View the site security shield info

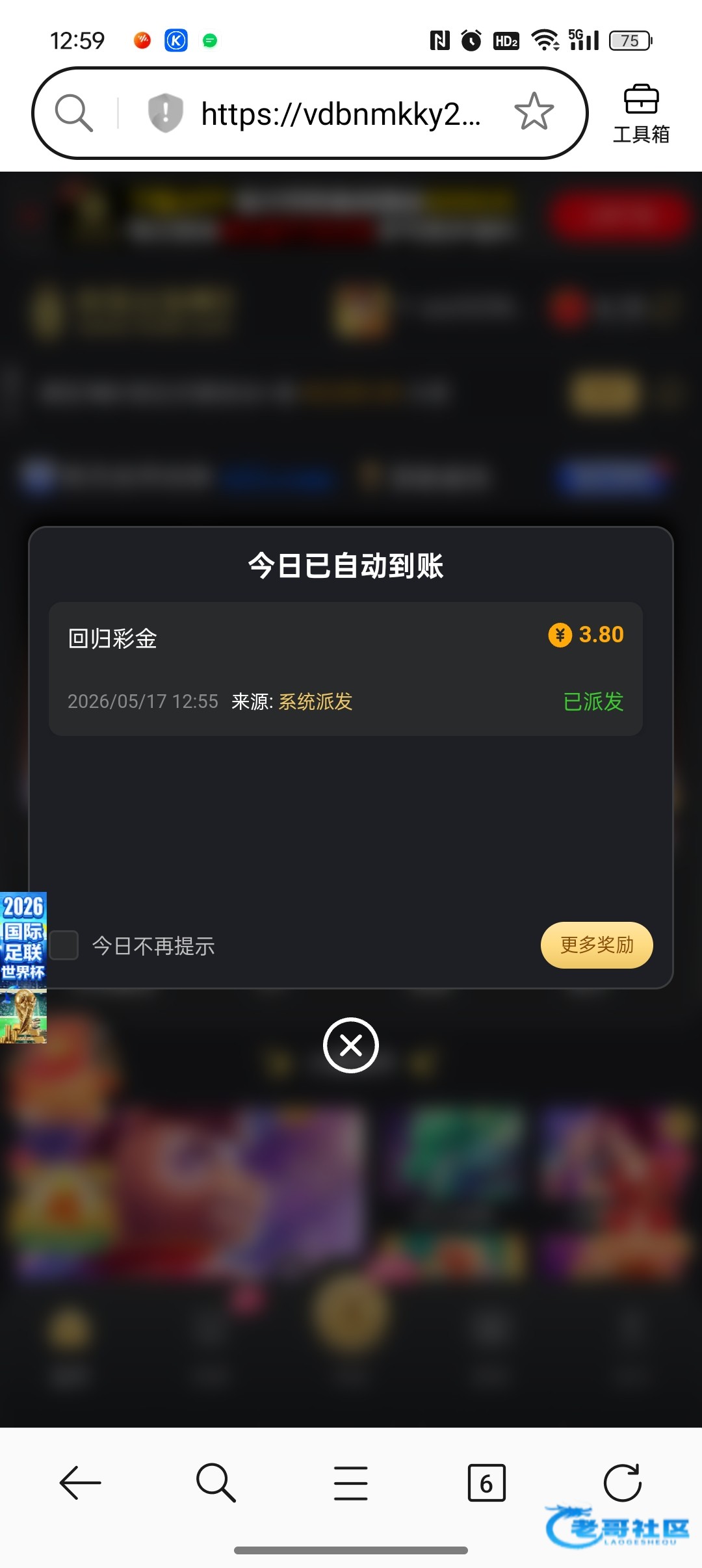click(165, 112)
